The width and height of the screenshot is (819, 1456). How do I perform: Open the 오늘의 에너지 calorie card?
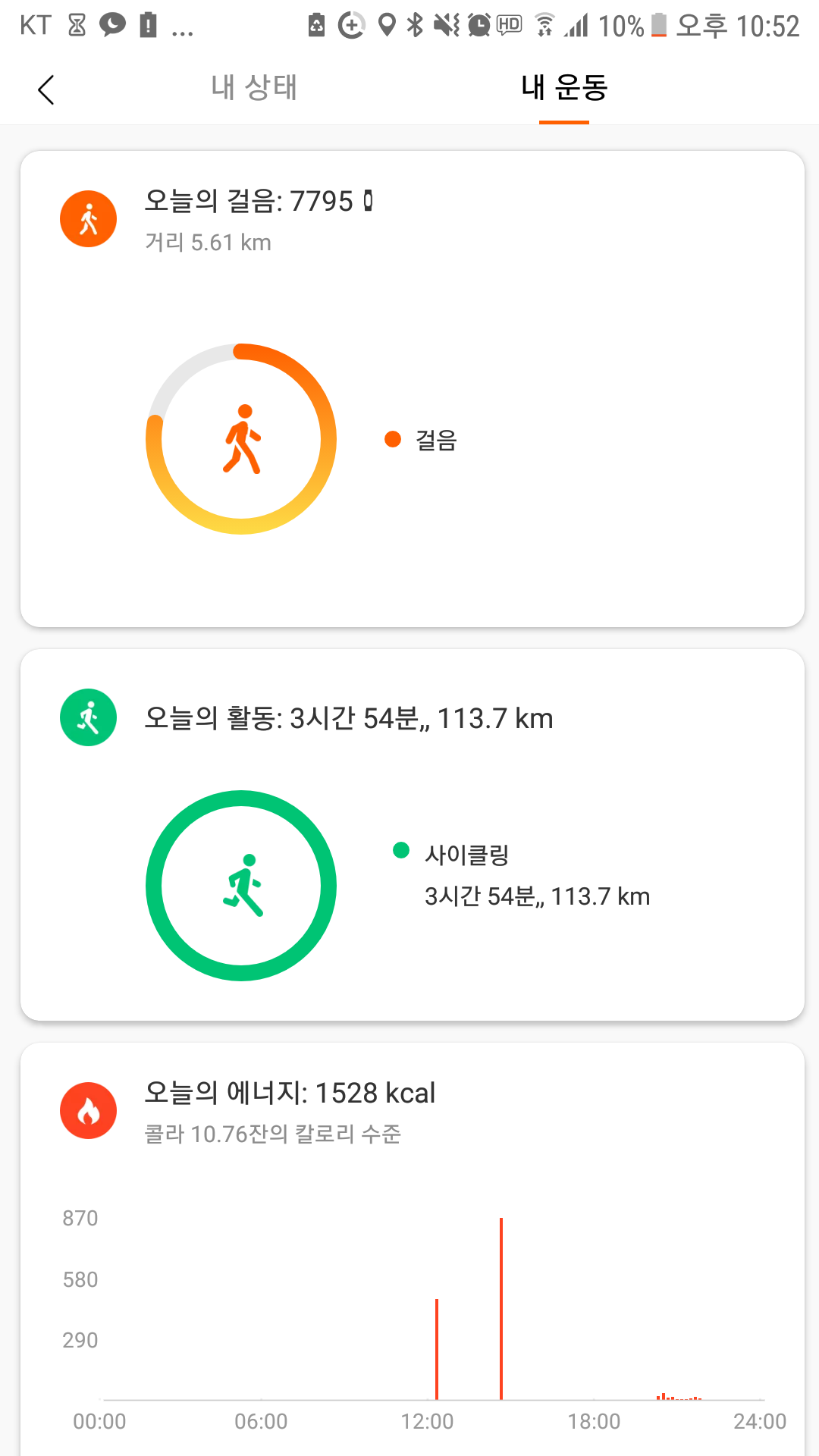click(413, 1250)
